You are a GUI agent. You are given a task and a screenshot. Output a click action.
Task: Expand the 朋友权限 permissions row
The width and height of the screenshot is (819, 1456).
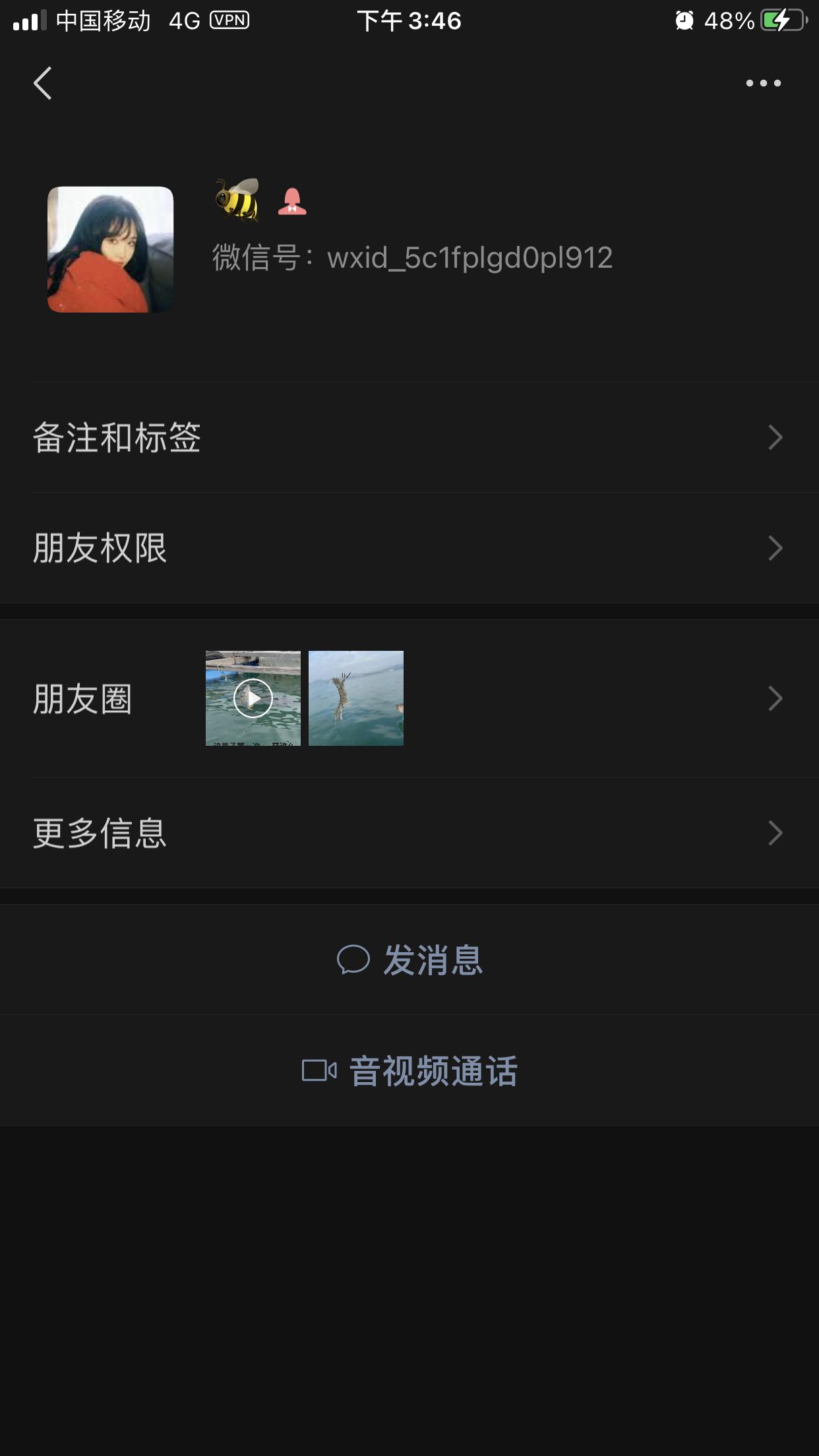[409, 547]
